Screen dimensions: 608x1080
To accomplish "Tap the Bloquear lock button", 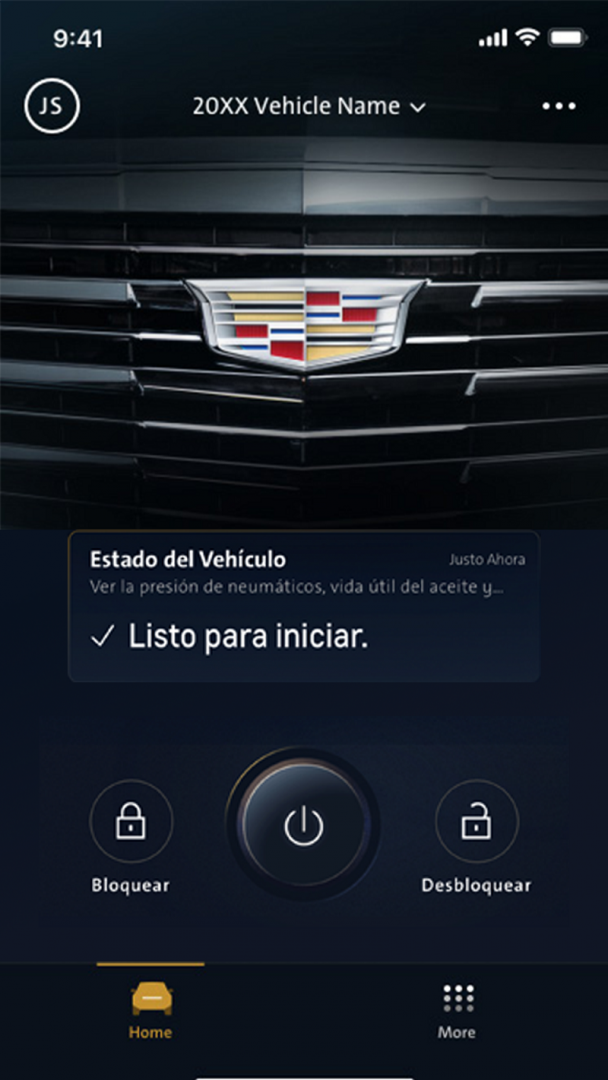I will point(131,822).
